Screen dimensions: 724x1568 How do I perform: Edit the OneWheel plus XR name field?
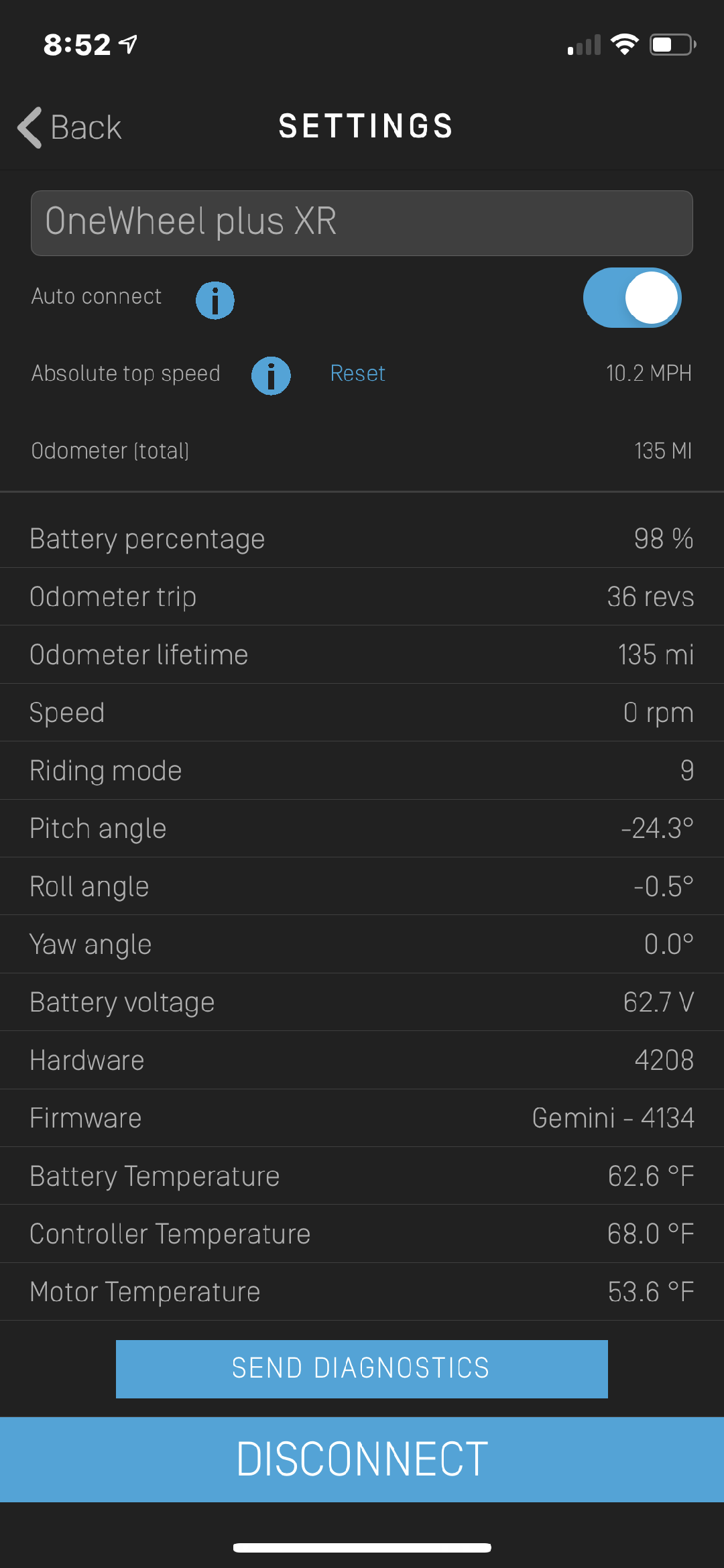361,223
